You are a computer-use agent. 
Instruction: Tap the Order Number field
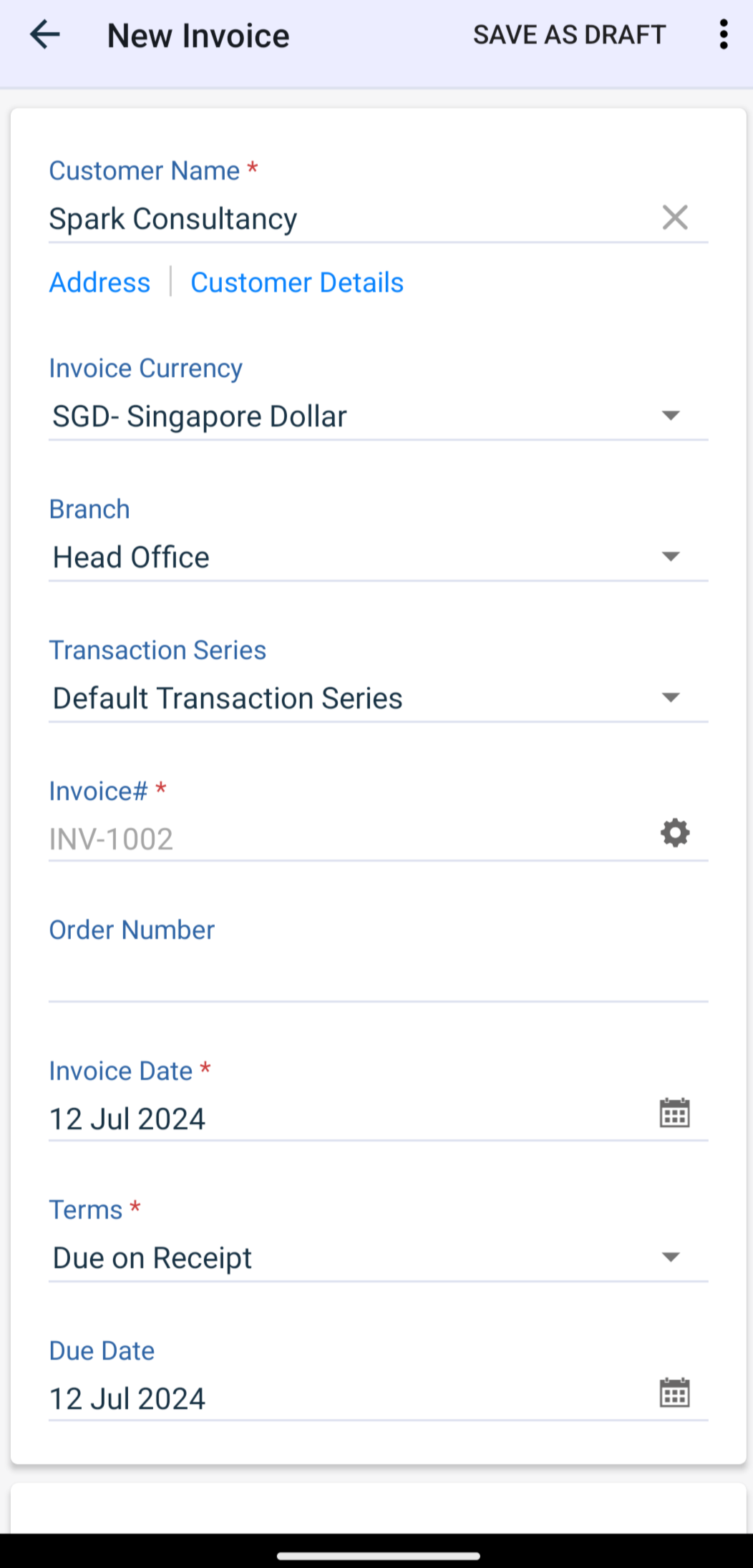tap(378, 978)
